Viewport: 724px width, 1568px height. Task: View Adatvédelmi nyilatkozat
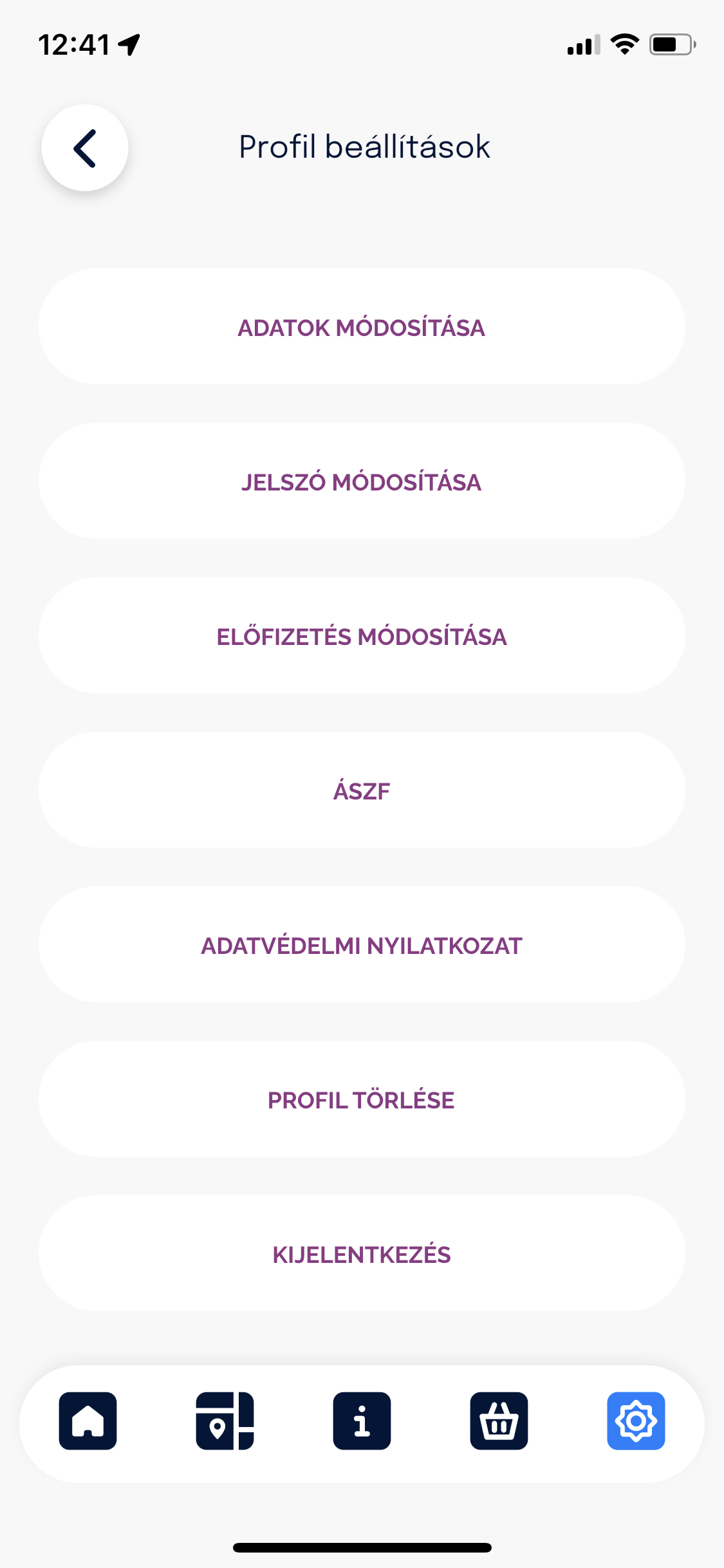pos(362,945)
